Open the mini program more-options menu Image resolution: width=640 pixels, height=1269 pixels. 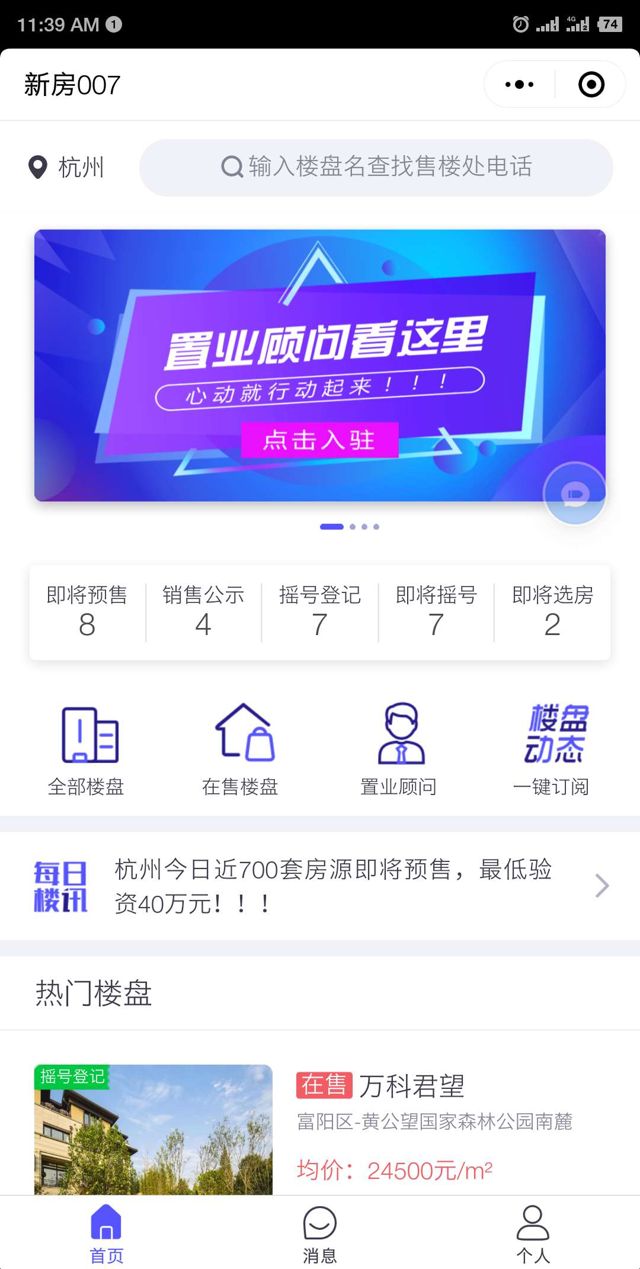(520, 85)
